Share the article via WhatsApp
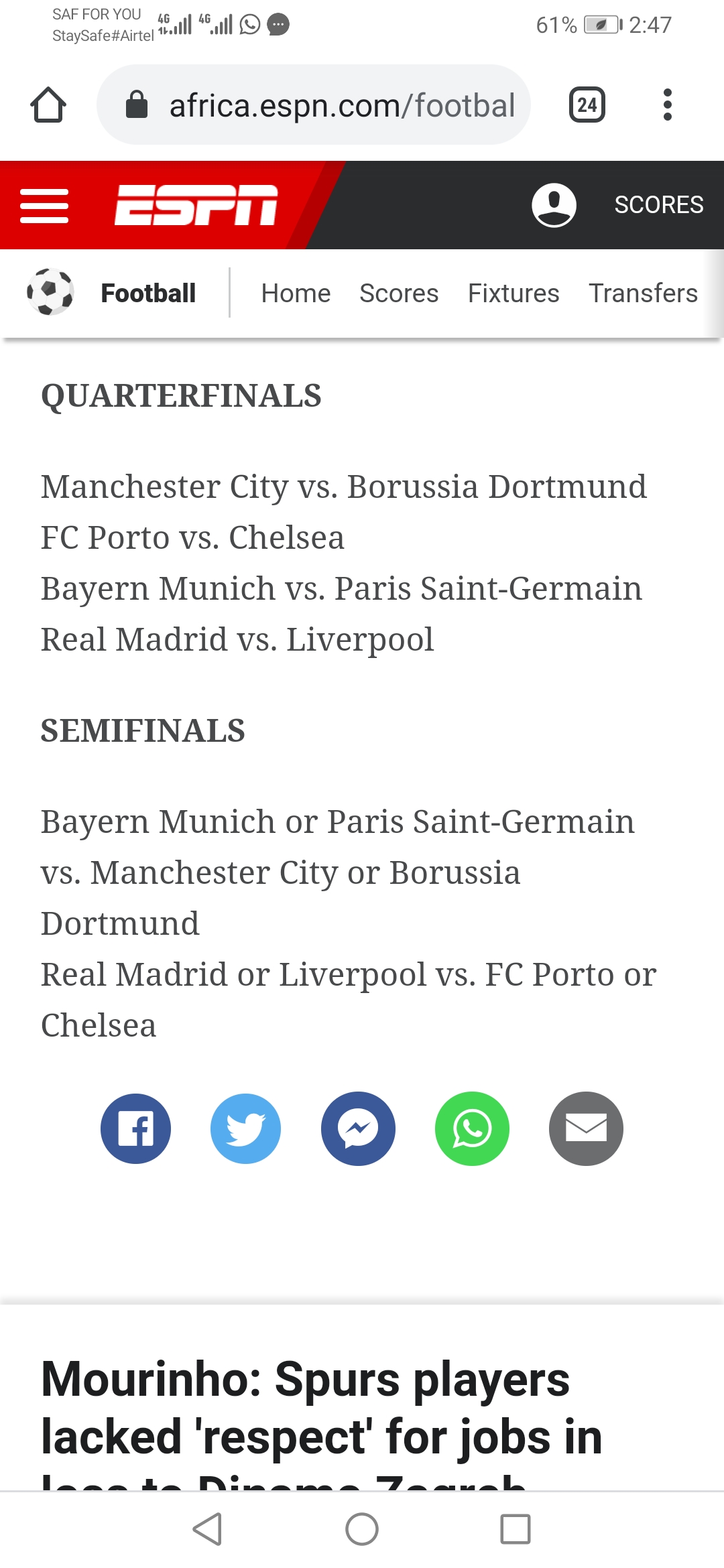 click(x=472, y=1129)
